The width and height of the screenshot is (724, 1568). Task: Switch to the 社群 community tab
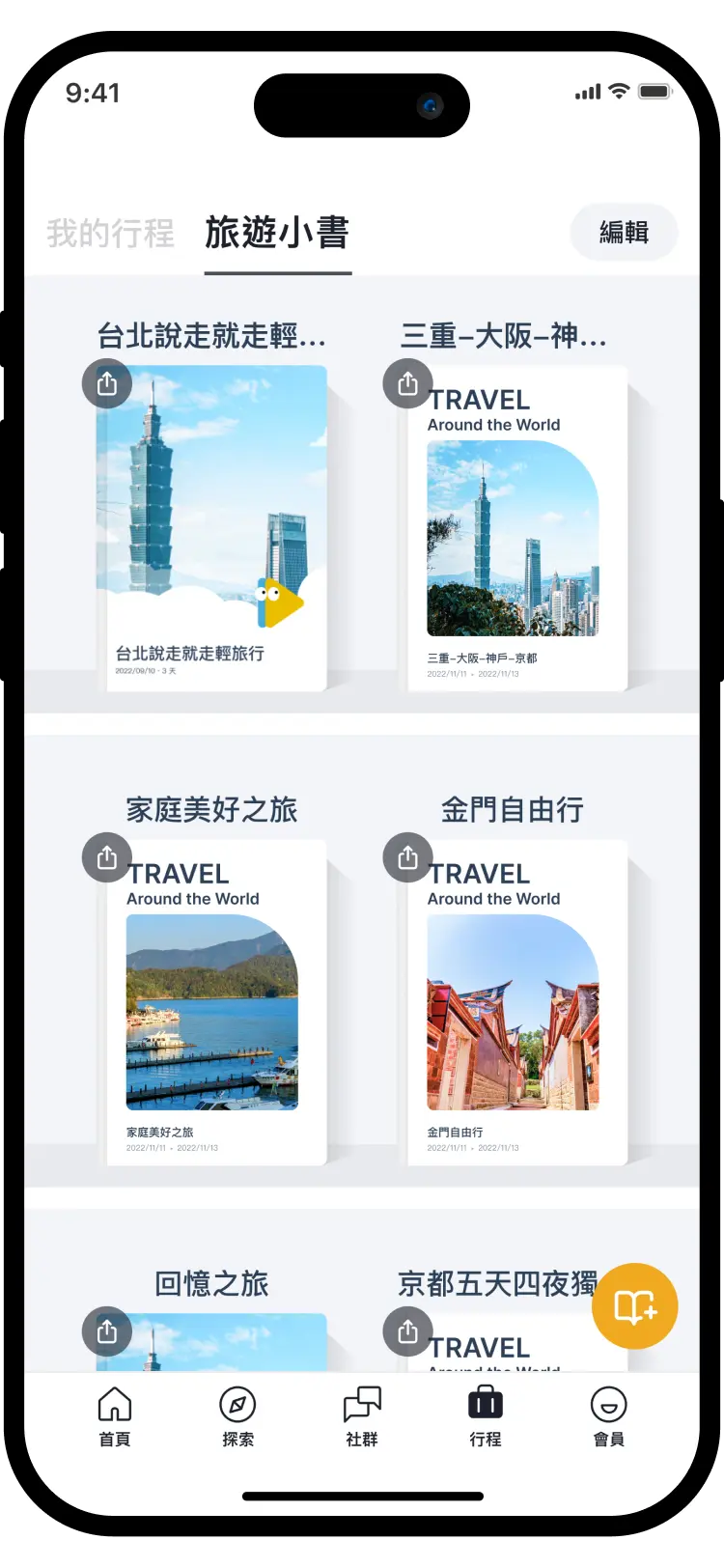point(362,1416)
